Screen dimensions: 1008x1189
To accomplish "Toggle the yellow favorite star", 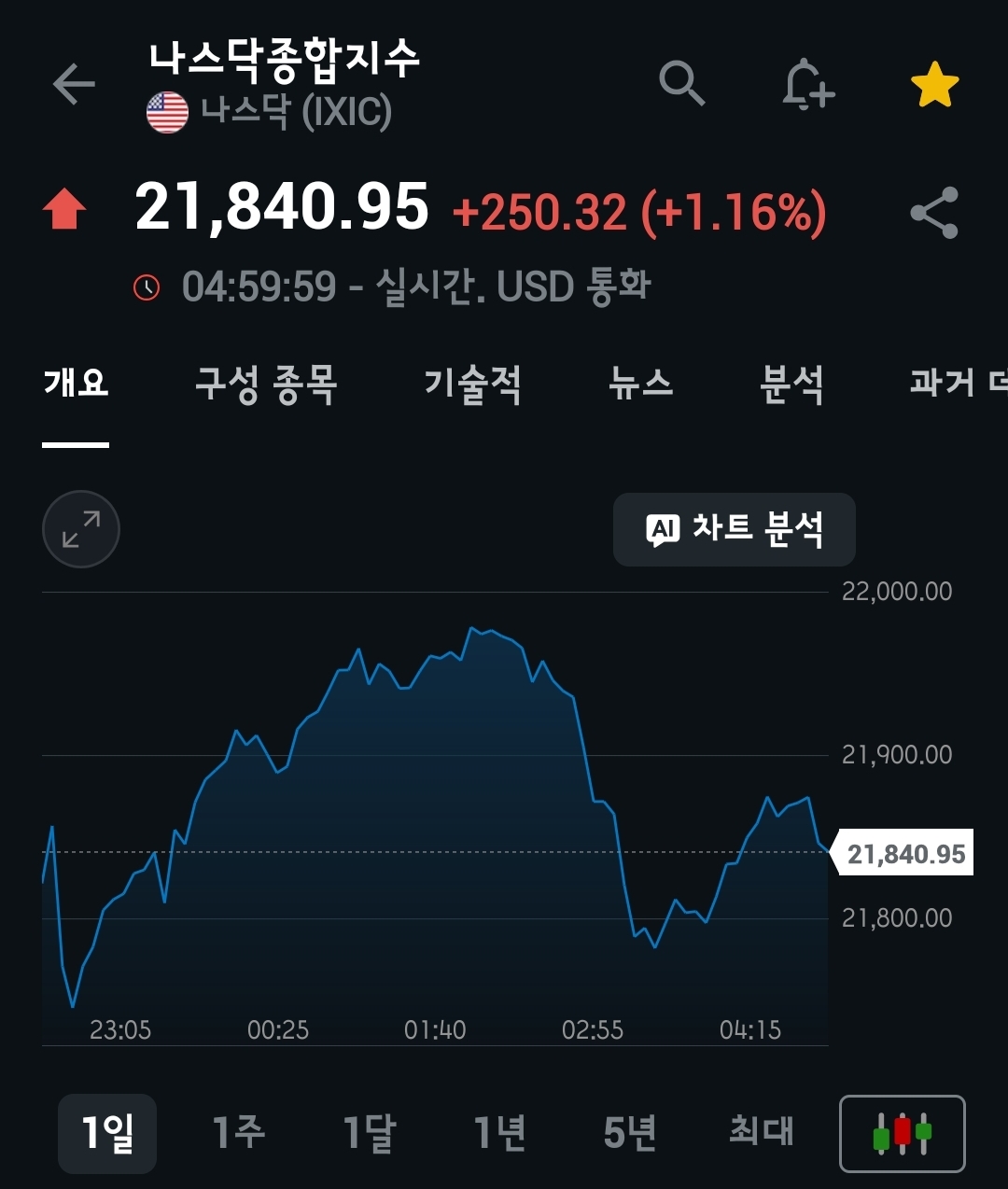I will (x=934, y=85).
